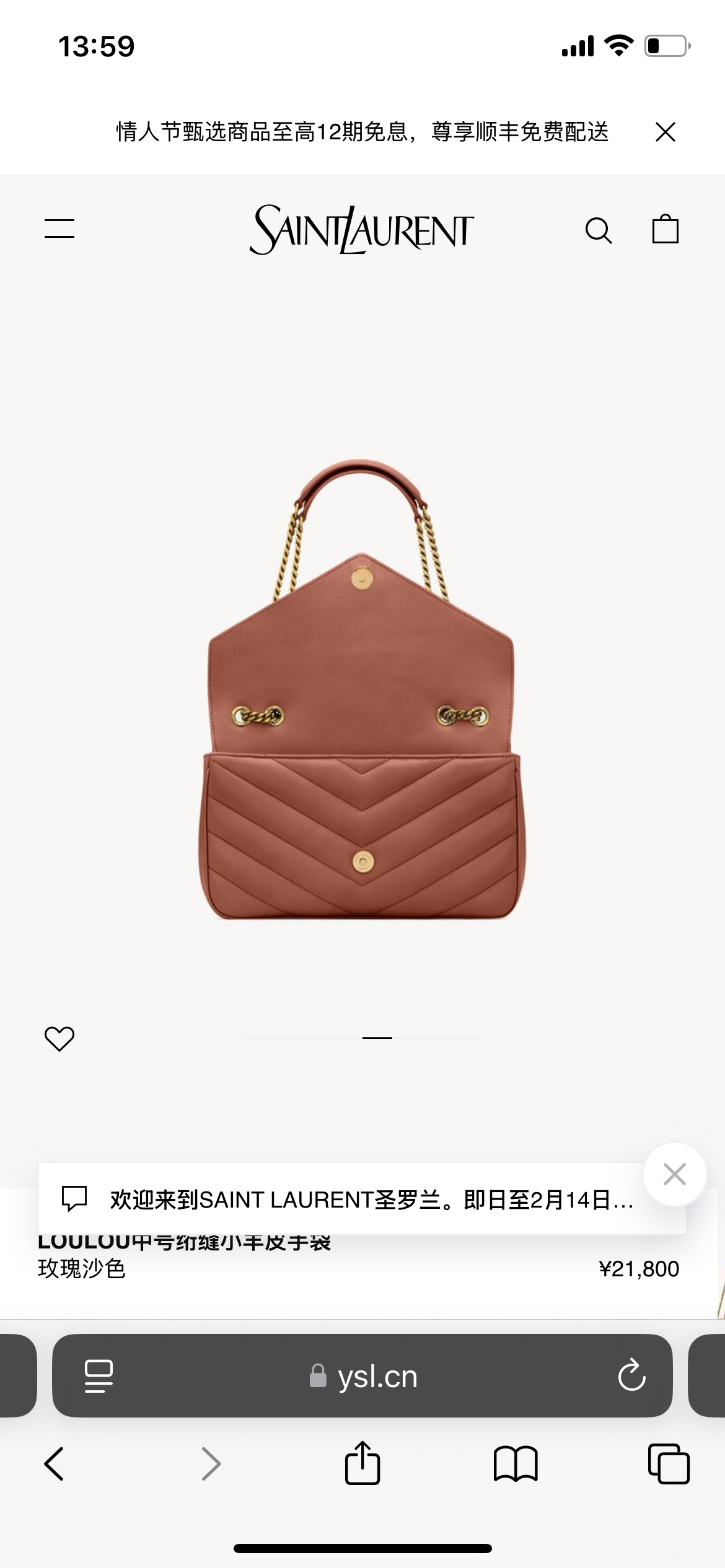Open the site search

click(598, 230)
